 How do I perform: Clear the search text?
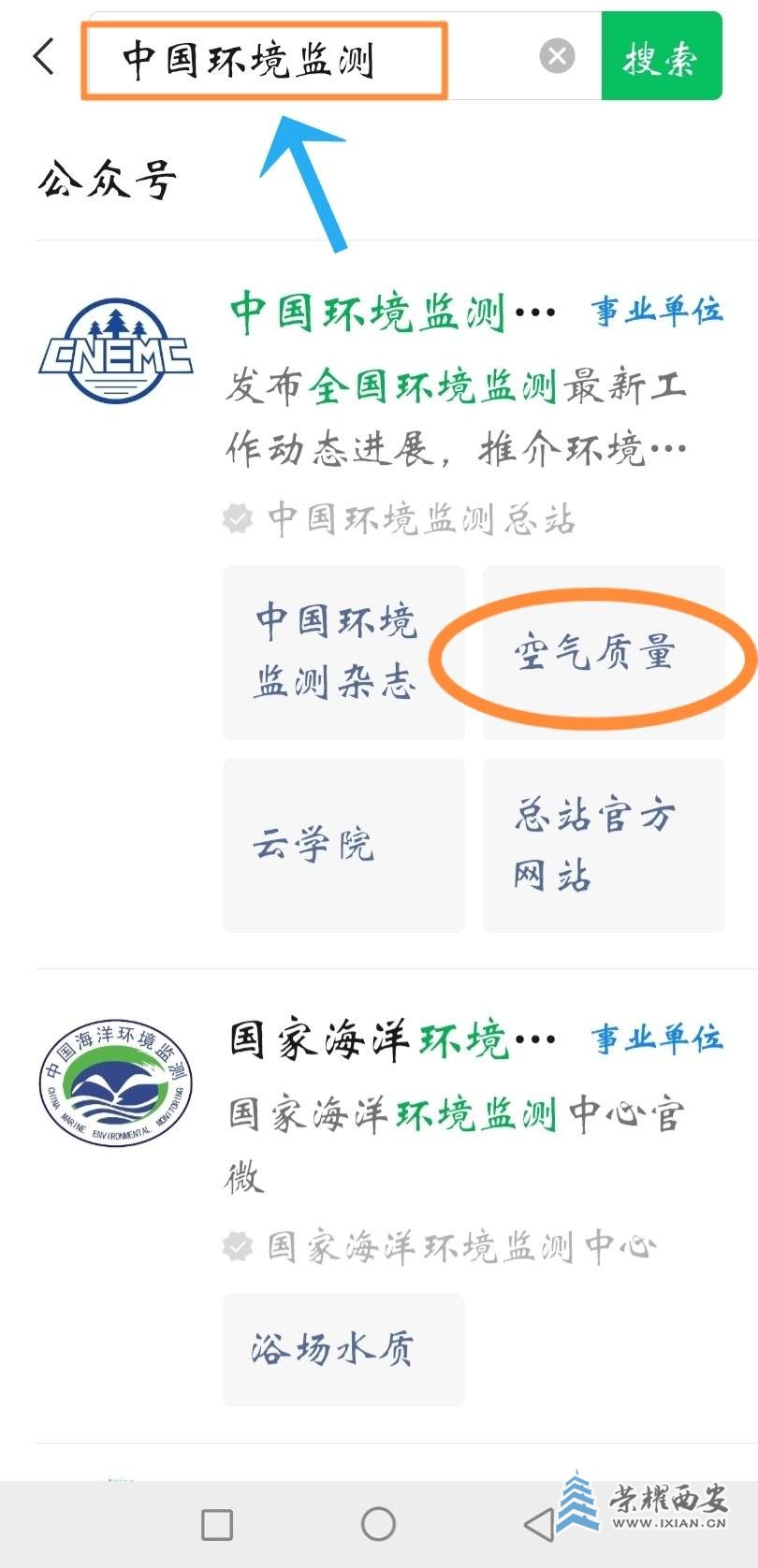(557, 56)
